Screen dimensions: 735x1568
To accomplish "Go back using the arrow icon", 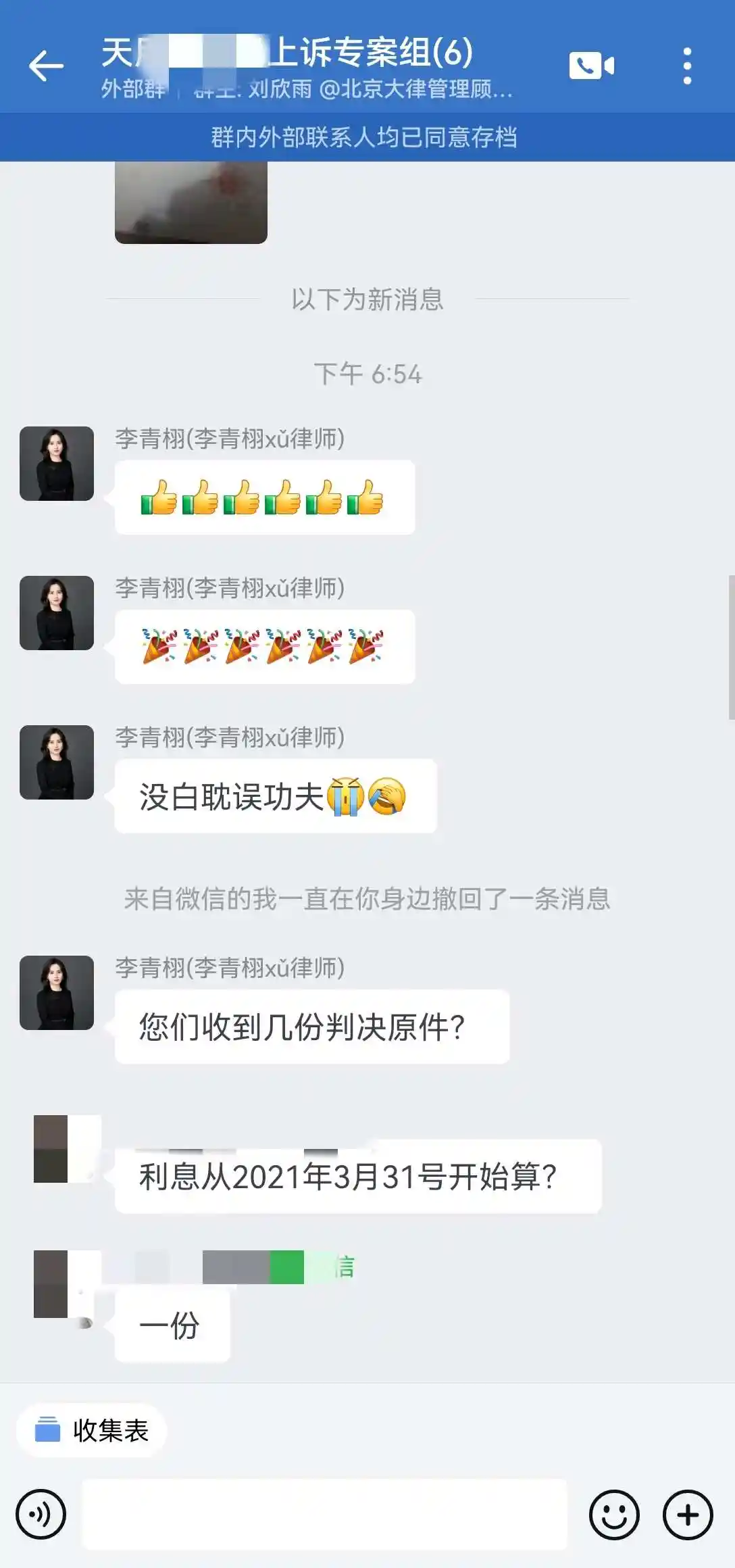I will click(46, 66).
